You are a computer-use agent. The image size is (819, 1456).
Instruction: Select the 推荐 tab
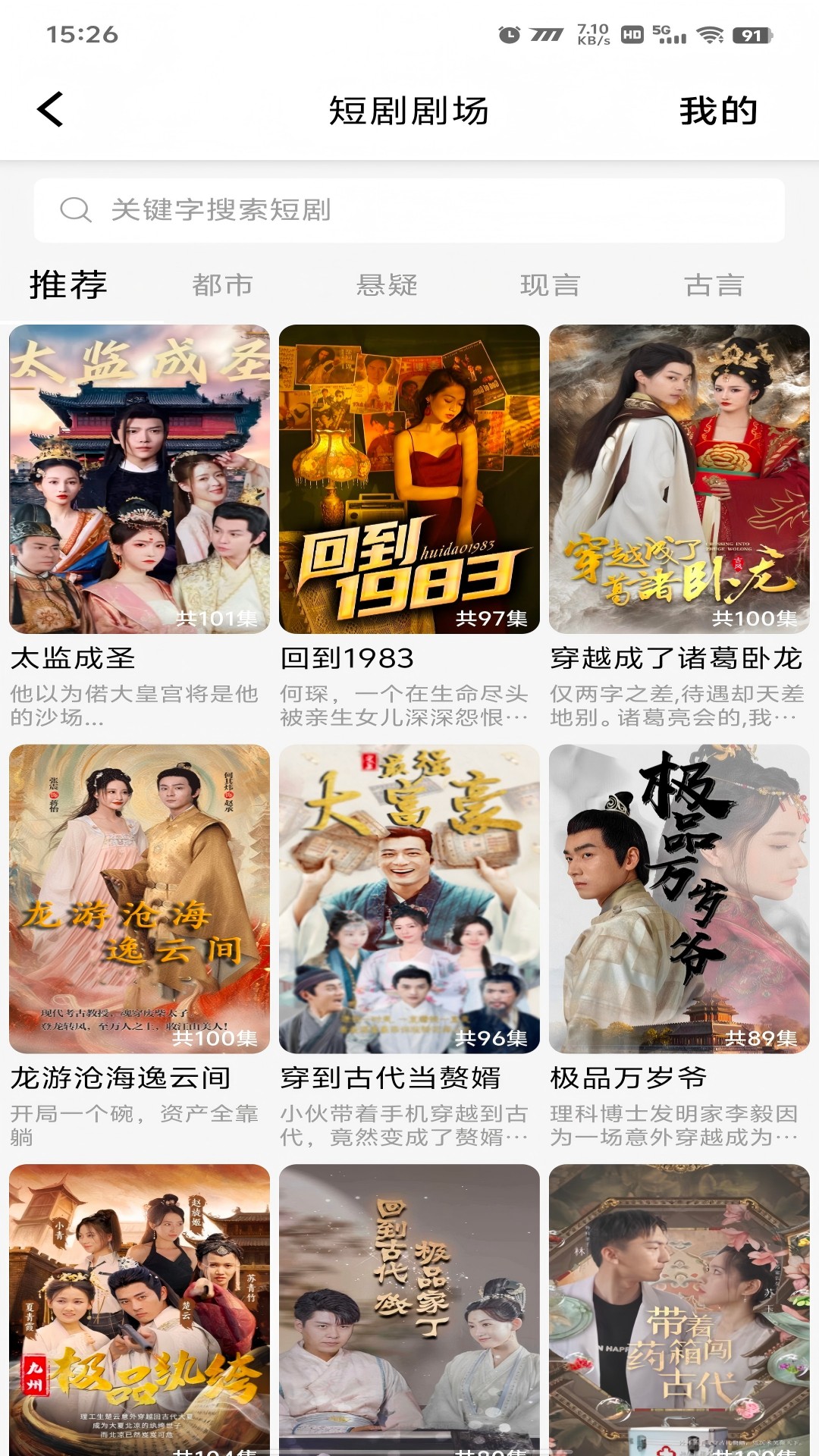pos(68,285)
